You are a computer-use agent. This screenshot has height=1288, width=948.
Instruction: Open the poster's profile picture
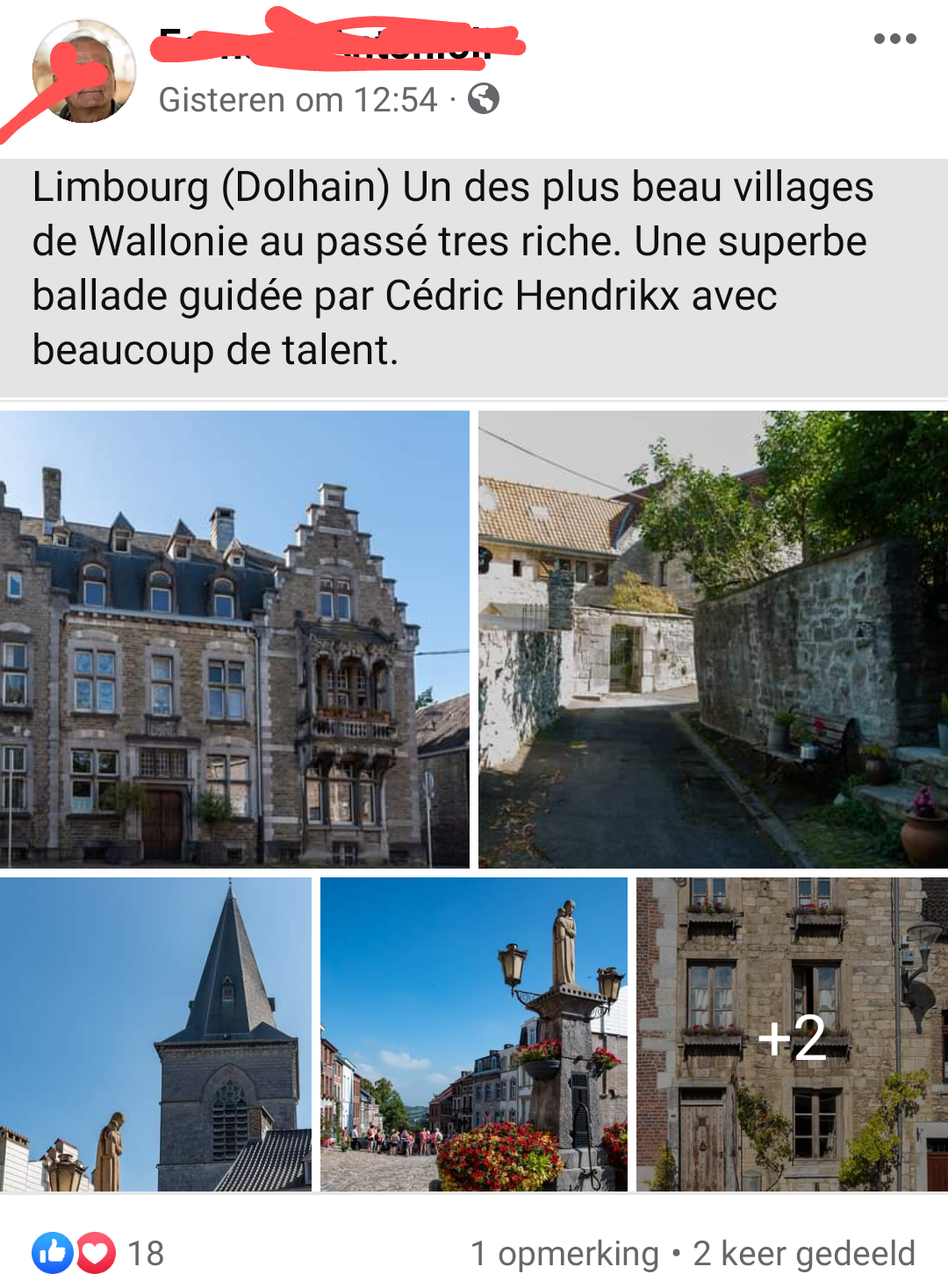pyautogui.click(x=83, y=72)
